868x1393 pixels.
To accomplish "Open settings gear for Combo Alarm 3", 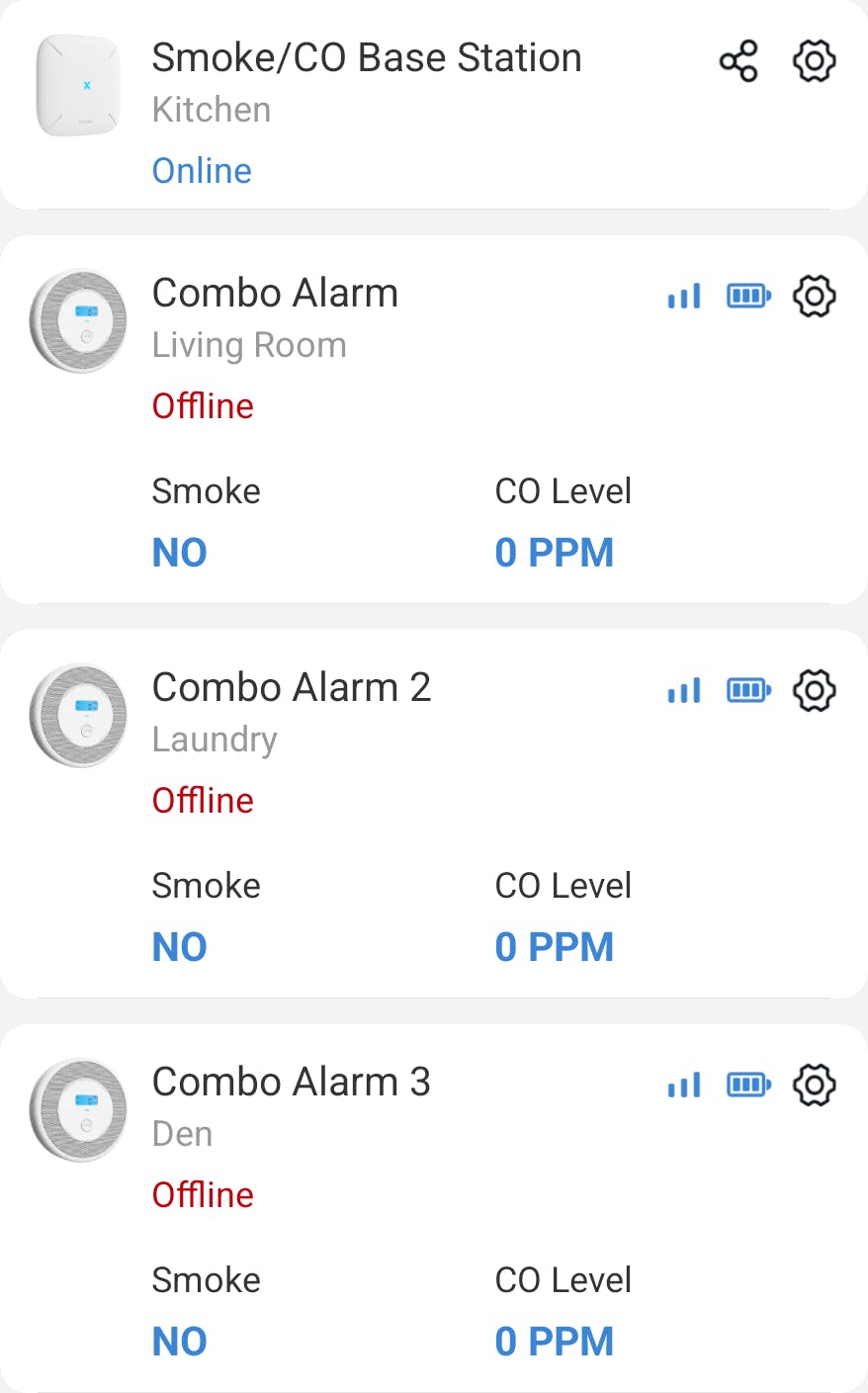I will pyautogui.click(x=815, y=1085).
